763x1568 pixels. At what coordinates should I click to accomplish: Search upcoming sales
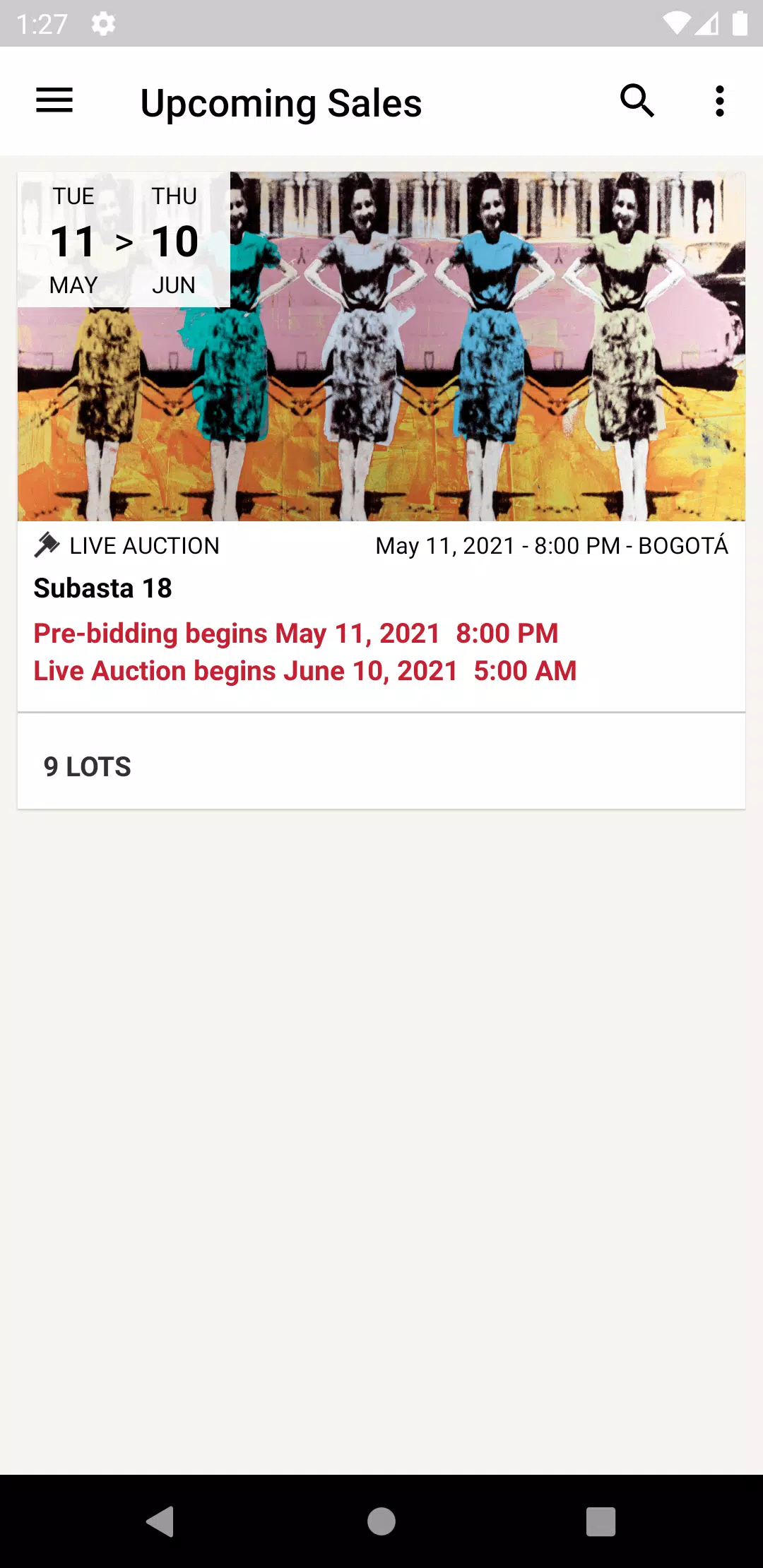click(637, 100)
